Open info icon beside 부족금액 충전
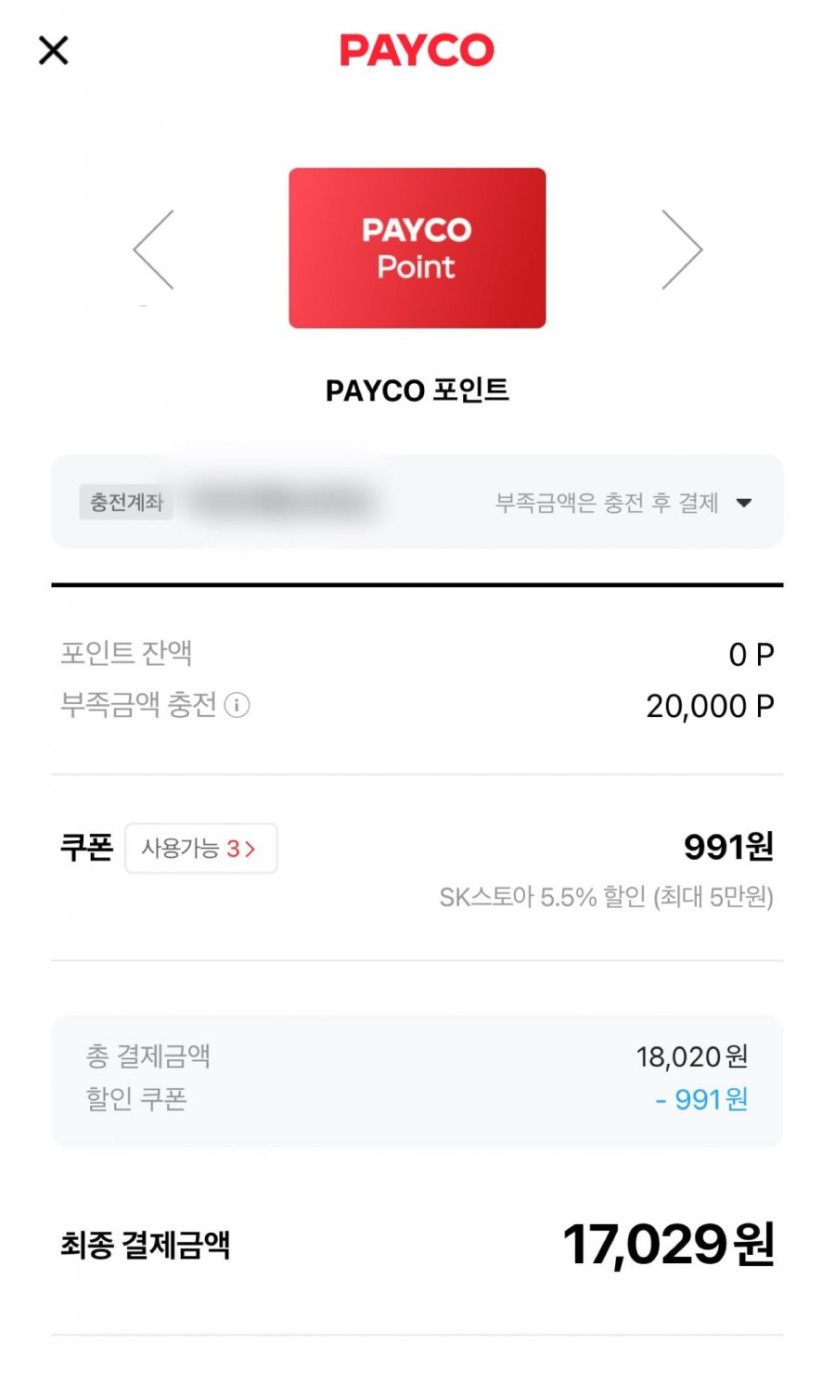Screen dimensions: 835x1382 tap(237, 706)
